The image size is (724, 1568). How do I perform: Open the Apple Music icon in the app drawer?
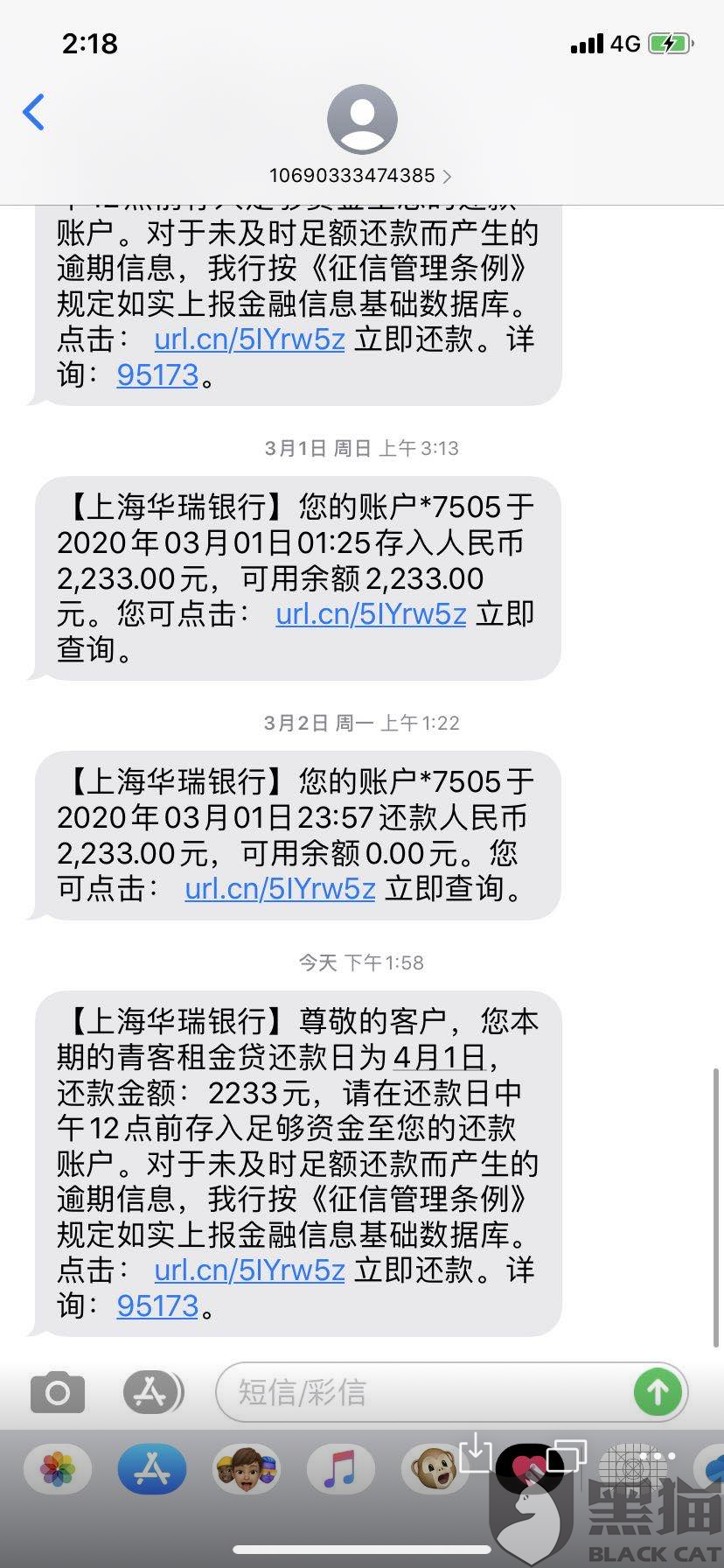click(x=341, y=1470)
